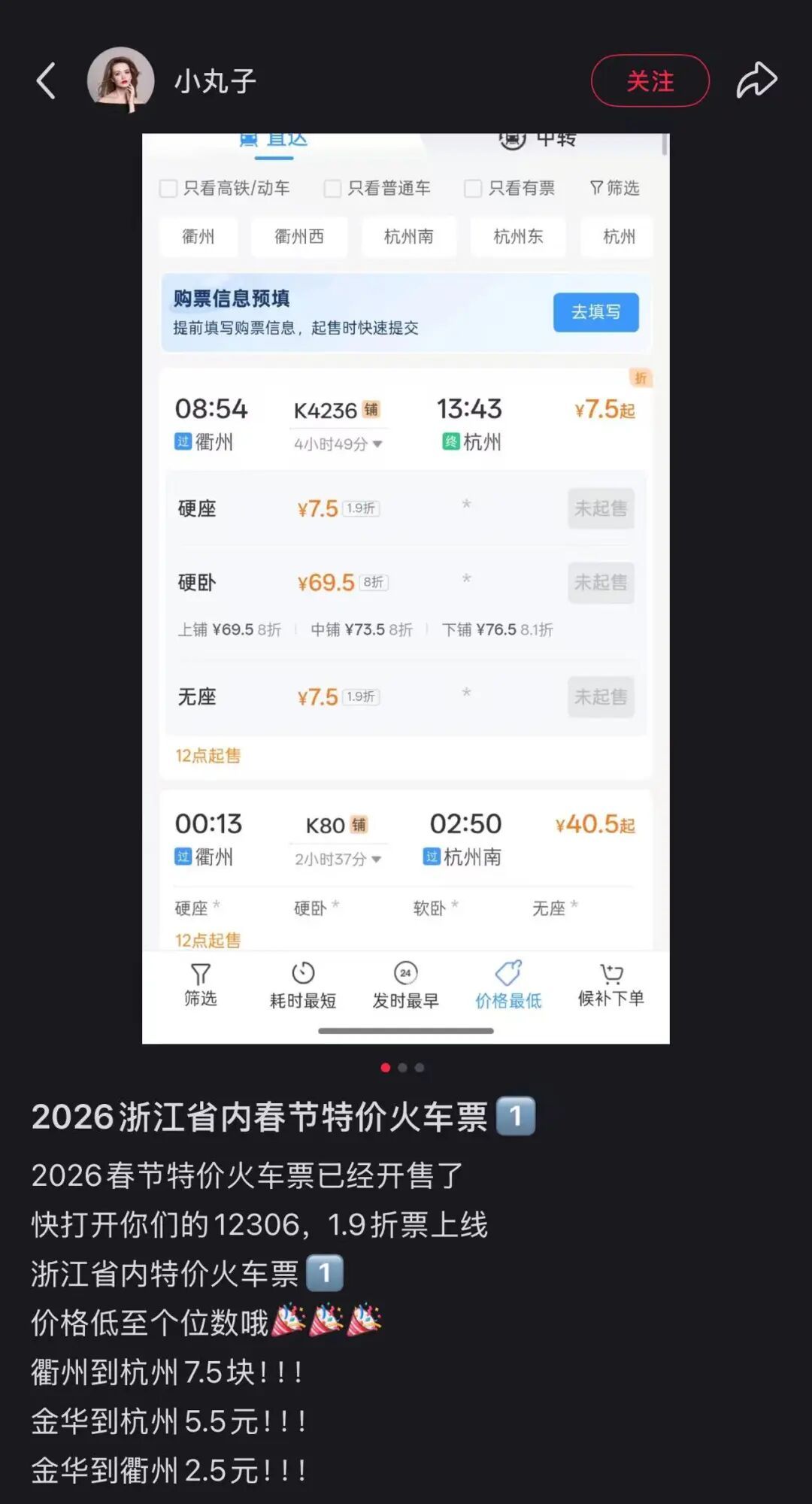
Task: Select the 价格最低 lowest-price tag icon
Action: [507, 972]
